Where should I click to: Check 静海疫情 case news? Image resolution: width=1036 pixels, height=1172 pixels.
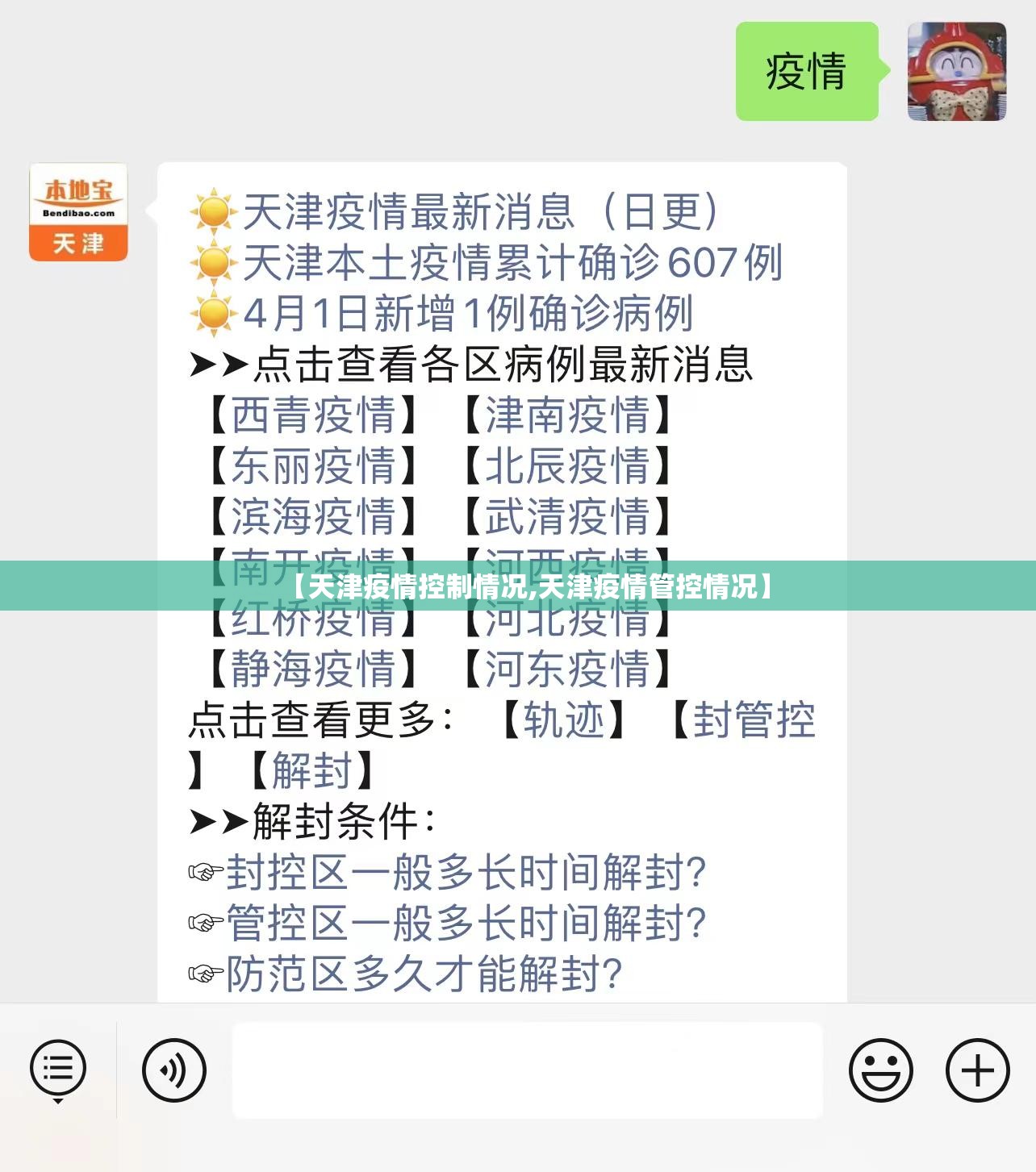point(313,669)
